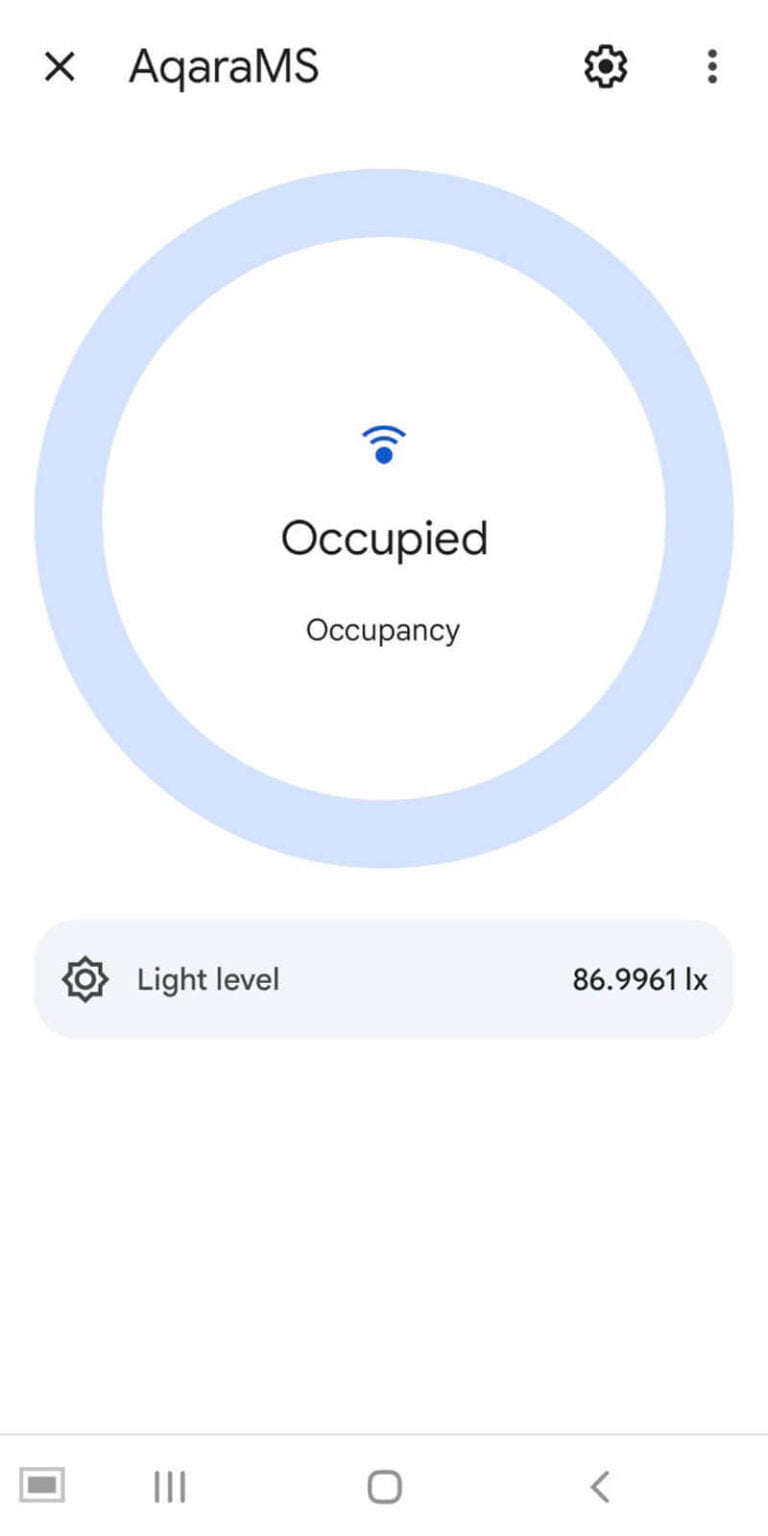Tap the 86.9961 lx light reading
The width and height of the screenshot is (768, 1536).
641,979
